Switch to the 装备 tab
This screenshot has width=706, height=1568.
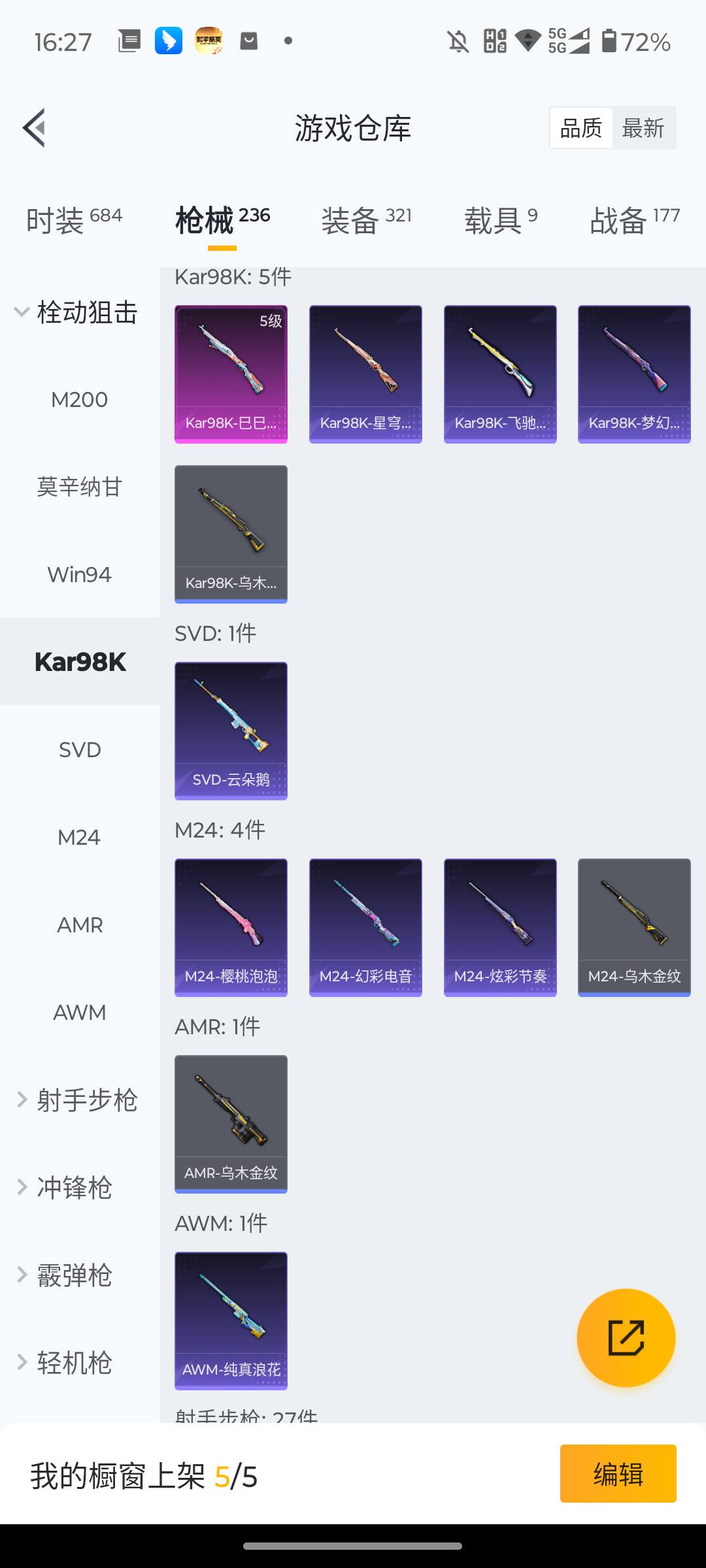366,220
